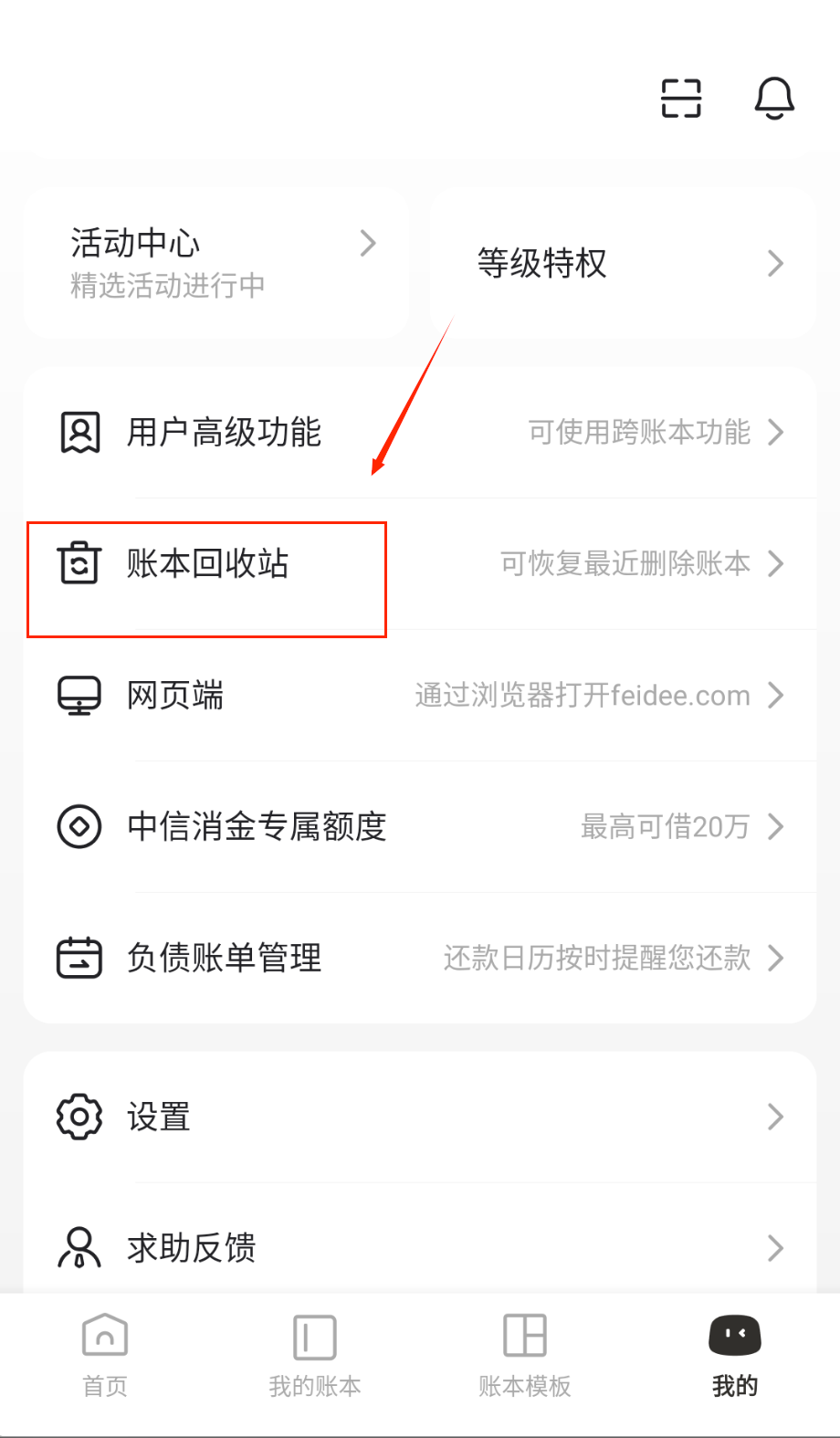
Task: Open 设置 settings row
Action: click(420, 1118)
